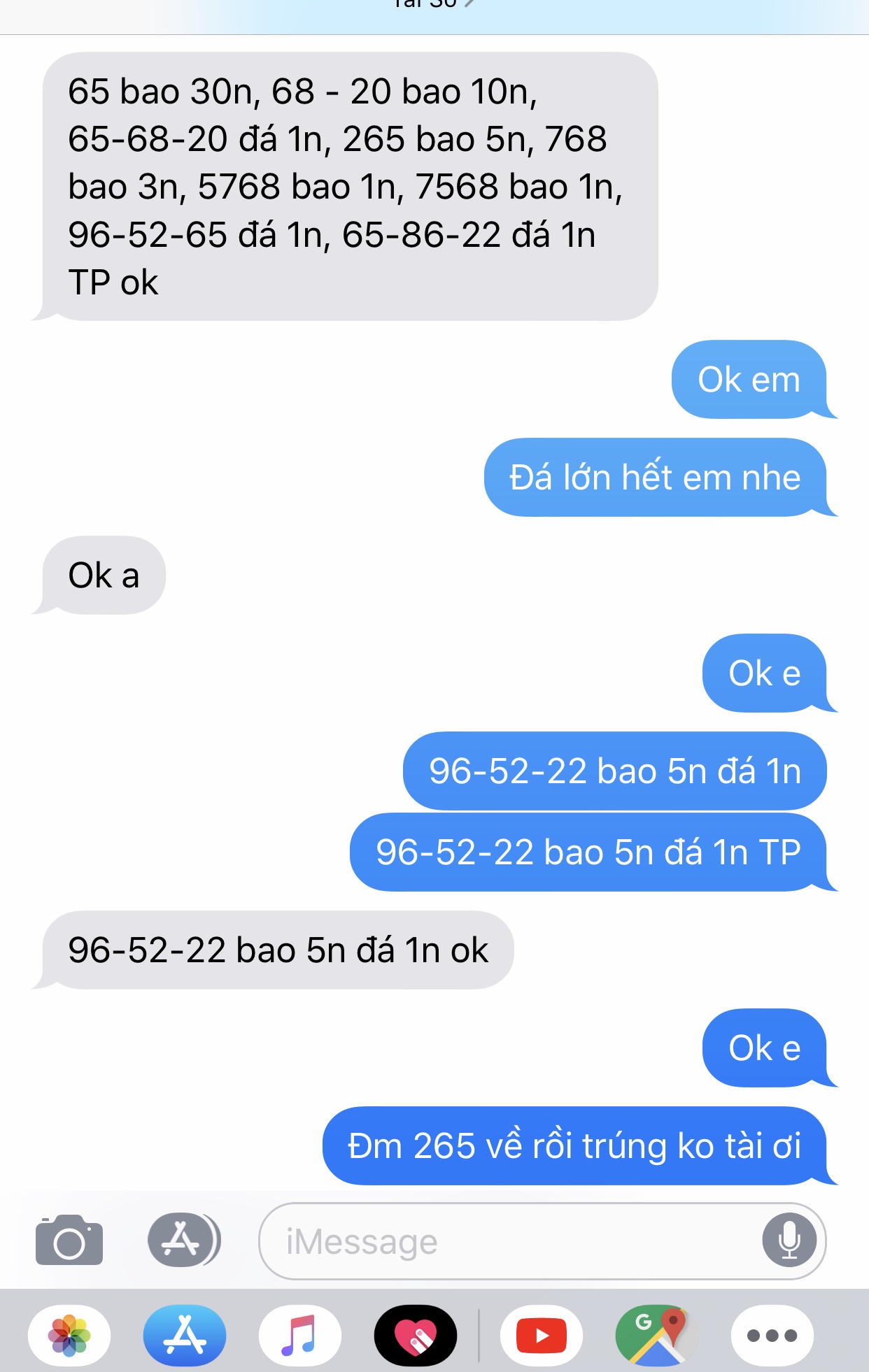Open the App Store for iMessage
This screenshot has height=1372, width=869.
point(185,1335)
